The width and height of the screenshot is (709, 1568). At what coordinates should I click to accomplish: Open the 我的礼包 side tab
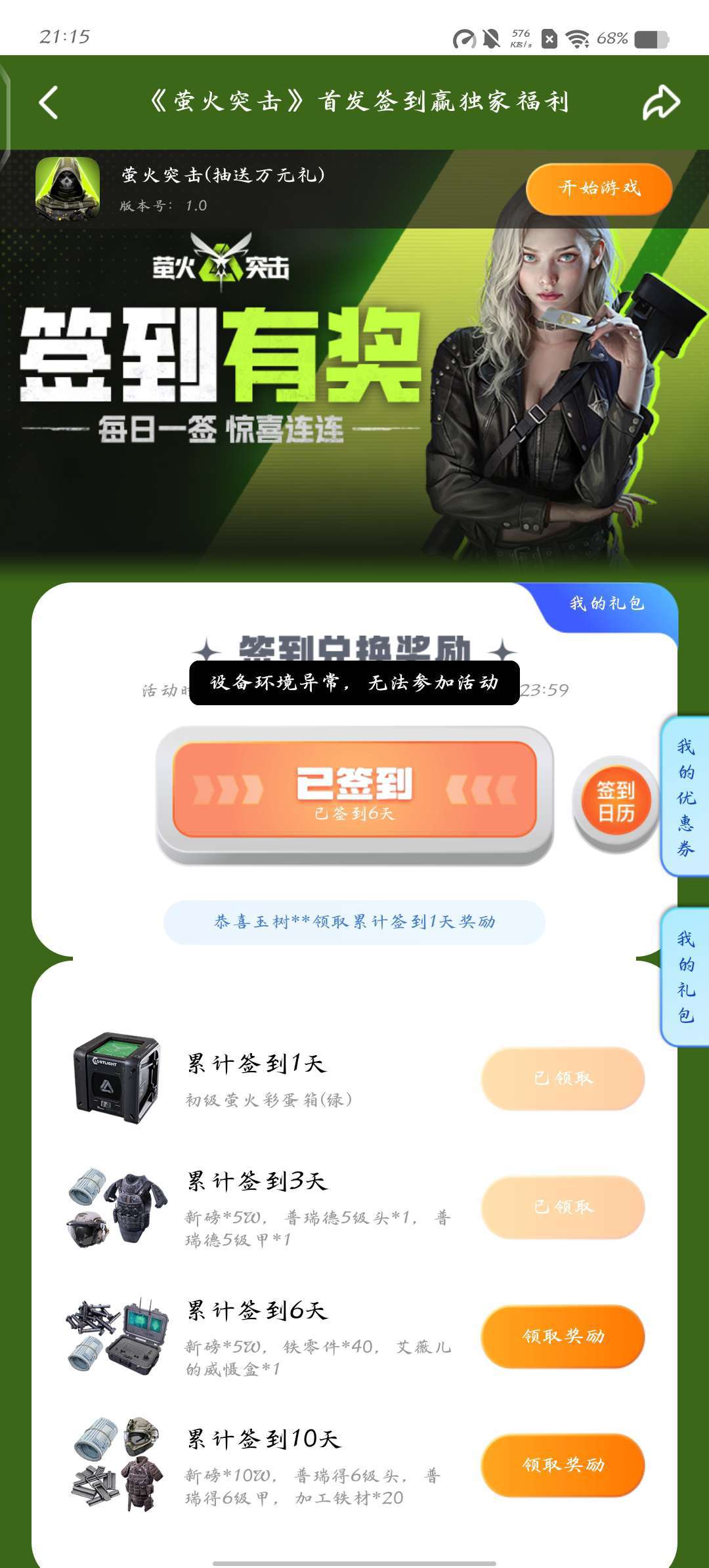coord(685,976)
